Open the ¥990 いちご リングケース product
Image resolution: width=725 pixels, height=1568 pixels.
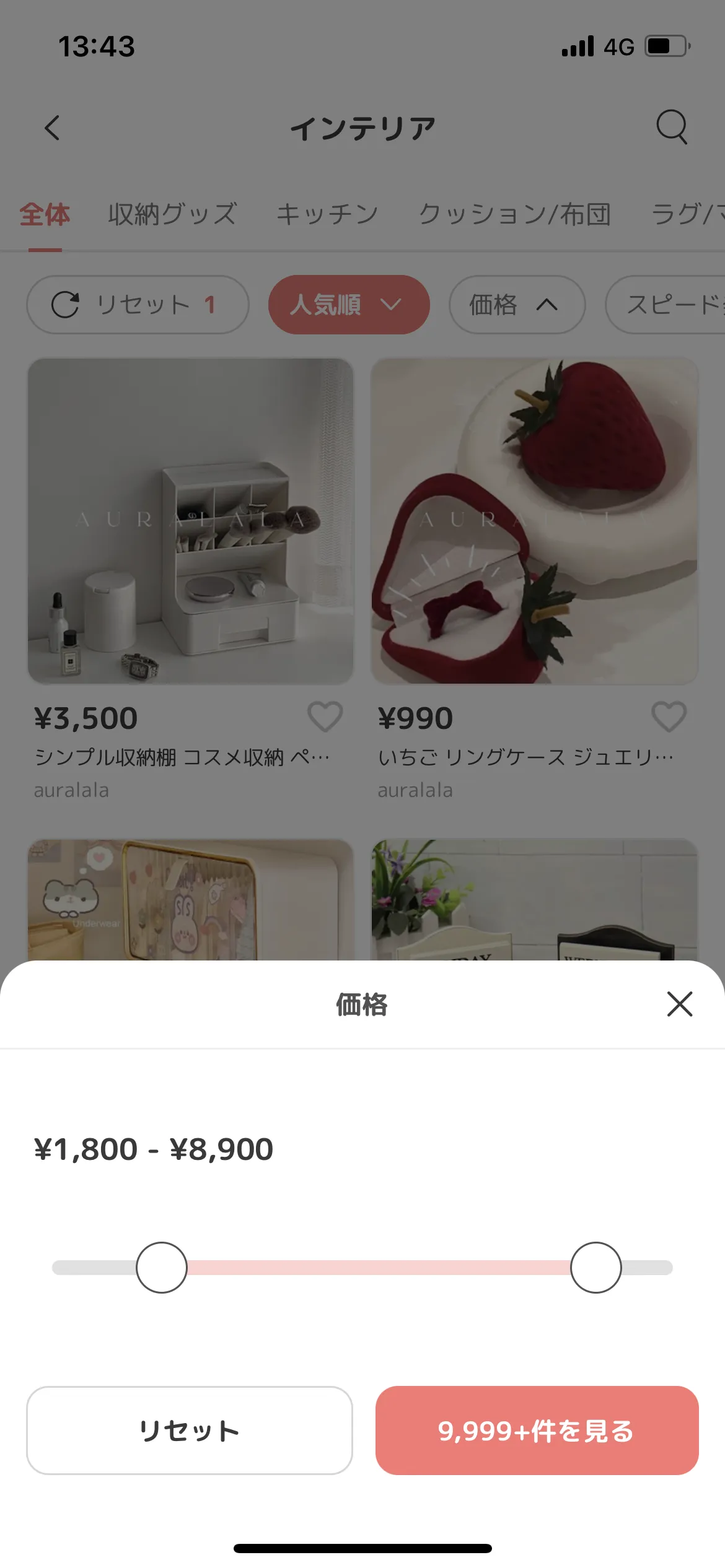click(534, 521)
